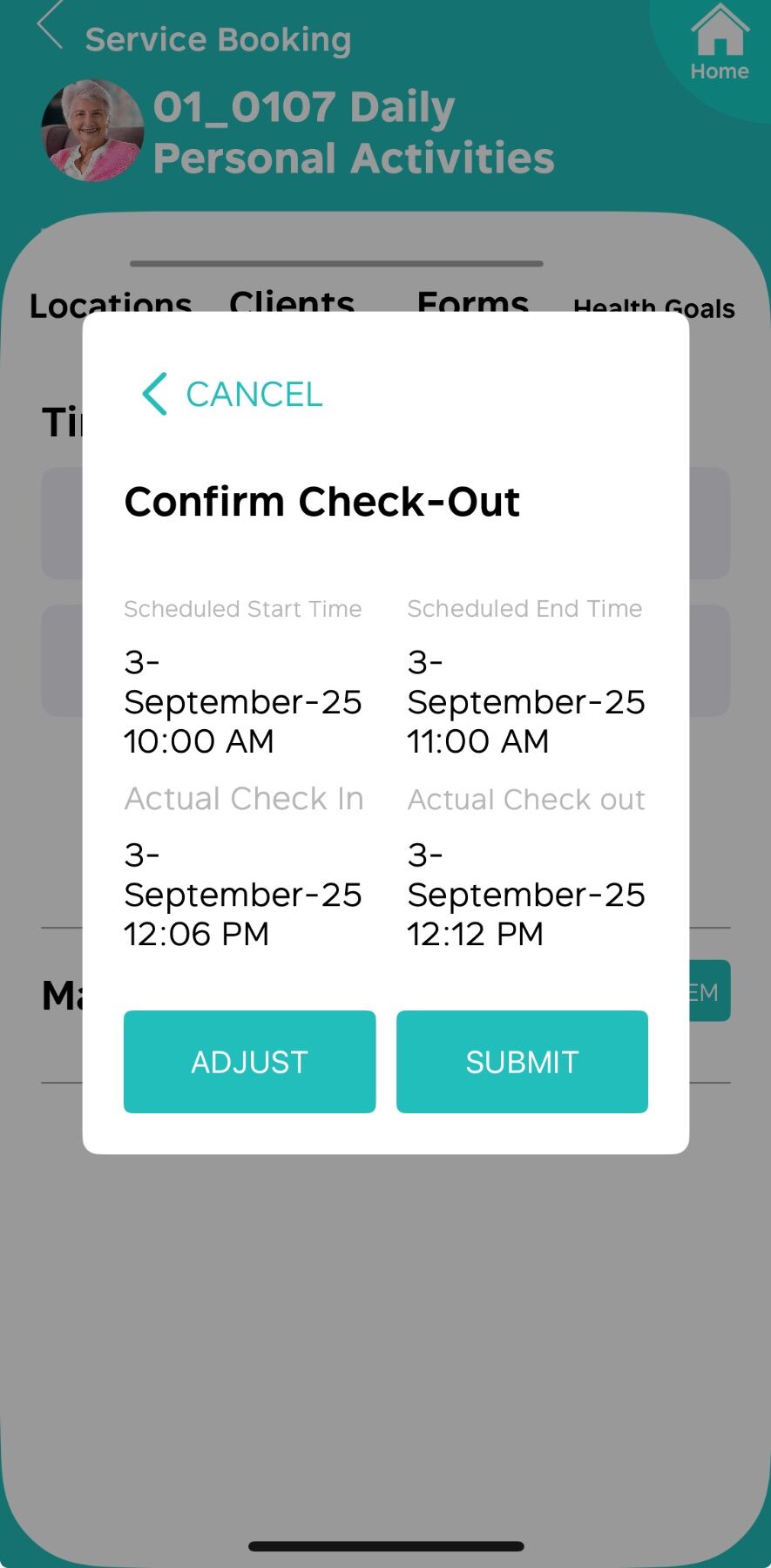Cancel the check-out confirmation dialog
The width and height of the screenshot is (771, 1568).
[x=233, y=395]
